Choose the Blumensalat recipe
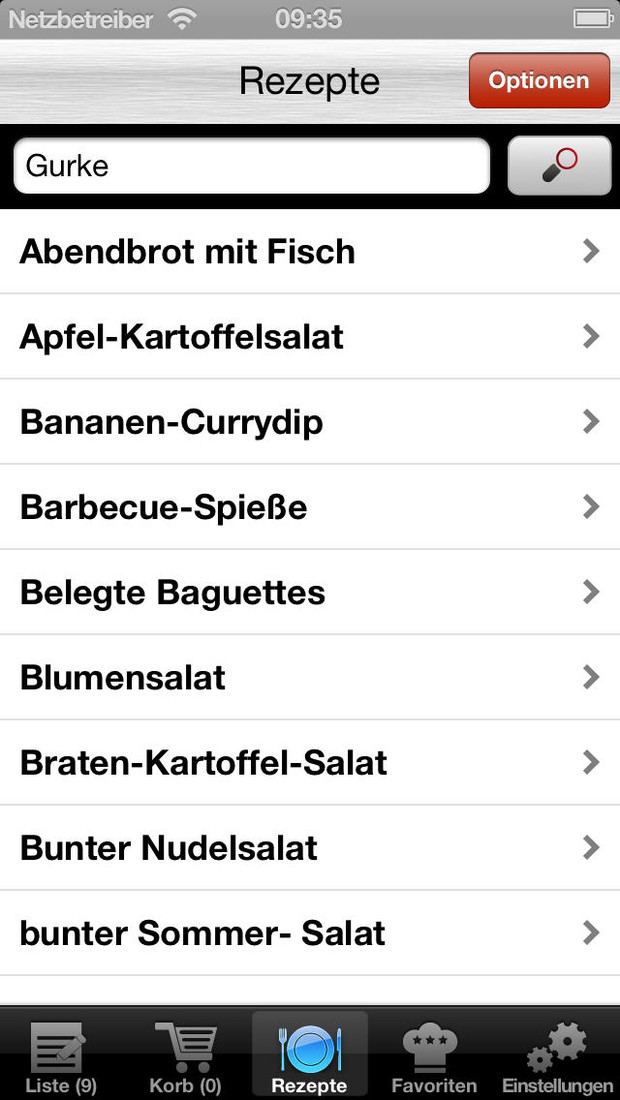 pyautogui.click(x=310, y=677)
